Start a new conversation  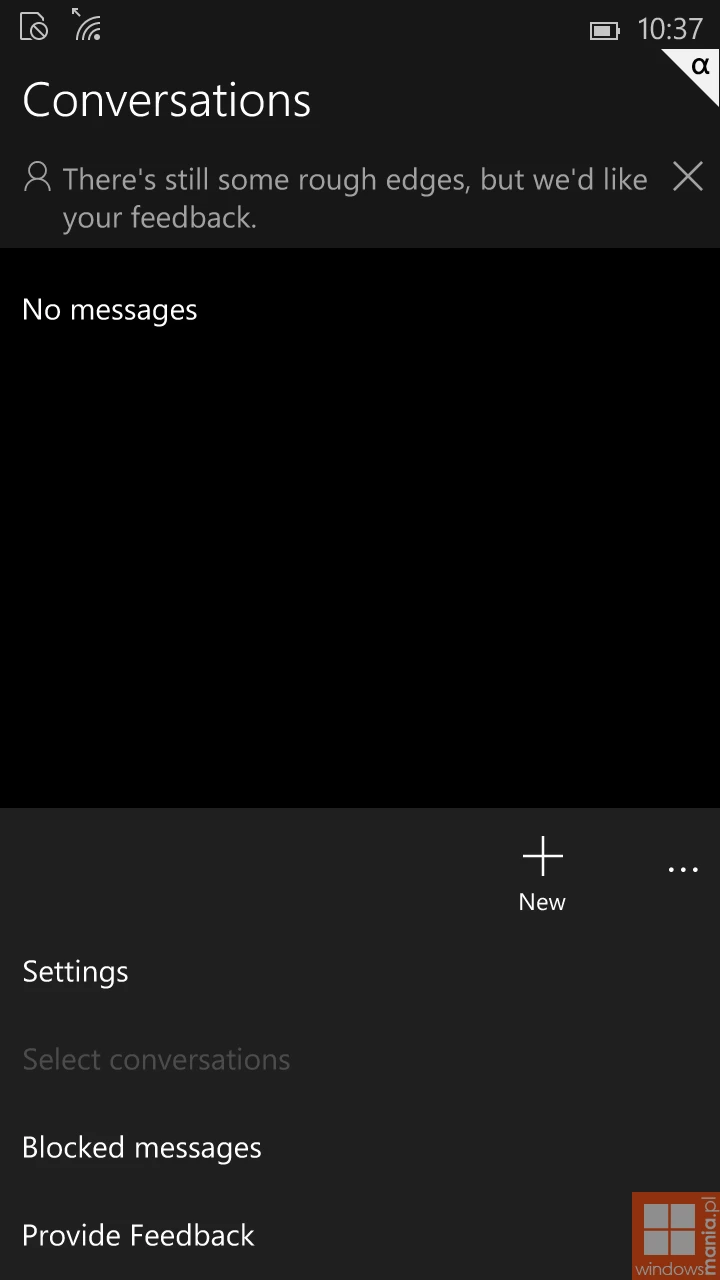point(542,874)
